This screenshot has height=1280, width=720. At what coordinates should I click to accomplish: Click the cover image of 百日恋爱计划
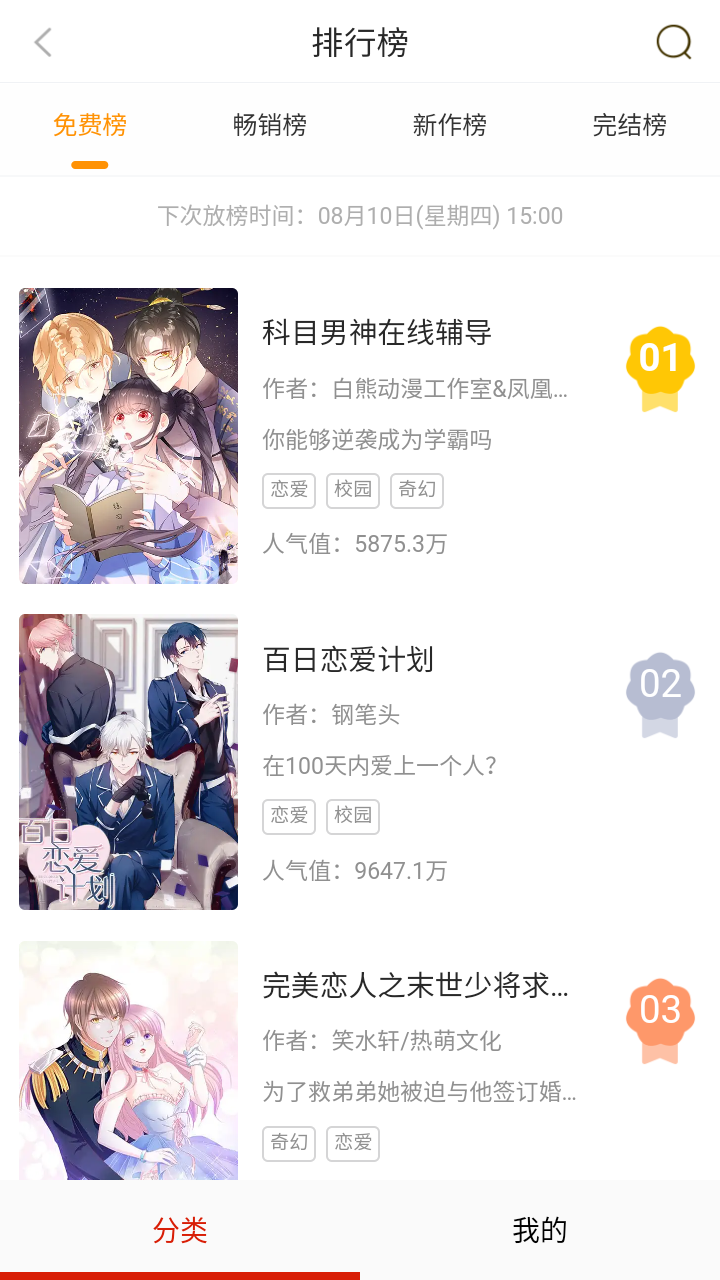pyautogui.click(x=128, y=760)
